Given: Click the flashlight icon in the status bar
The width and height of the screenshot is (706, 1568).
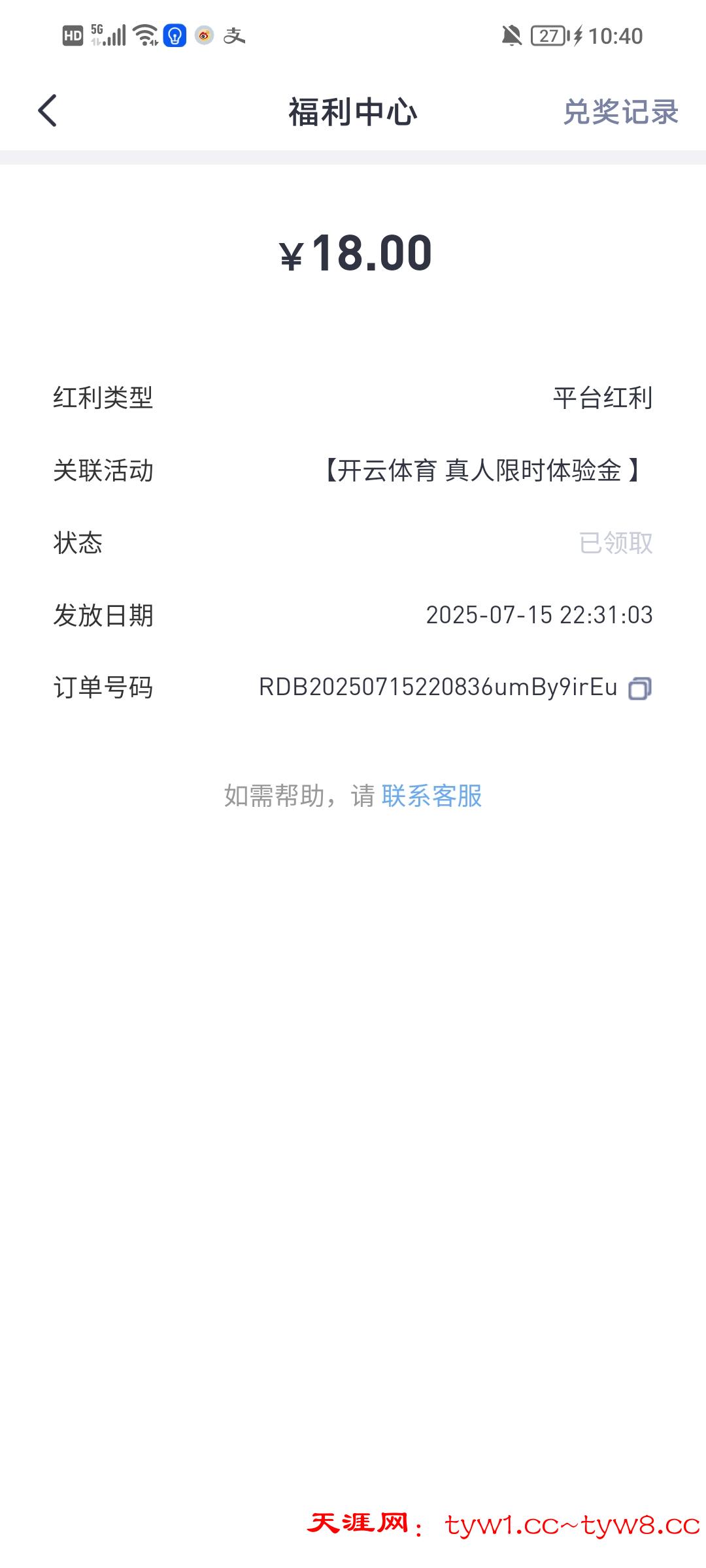Looking at the screenshot, I should click(173, 36).
